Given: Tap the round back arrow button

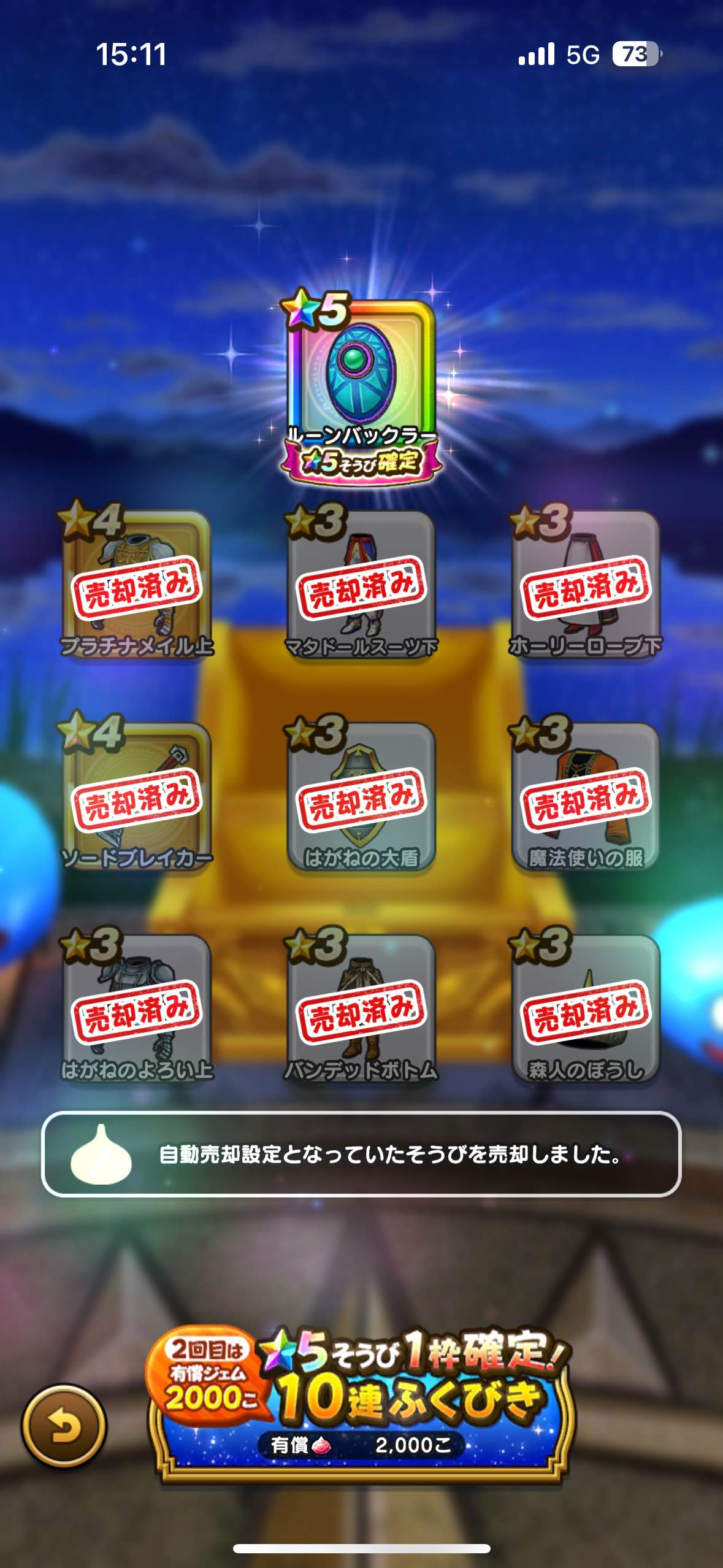Looking at the screenshot, I should tap(64, 1426).
